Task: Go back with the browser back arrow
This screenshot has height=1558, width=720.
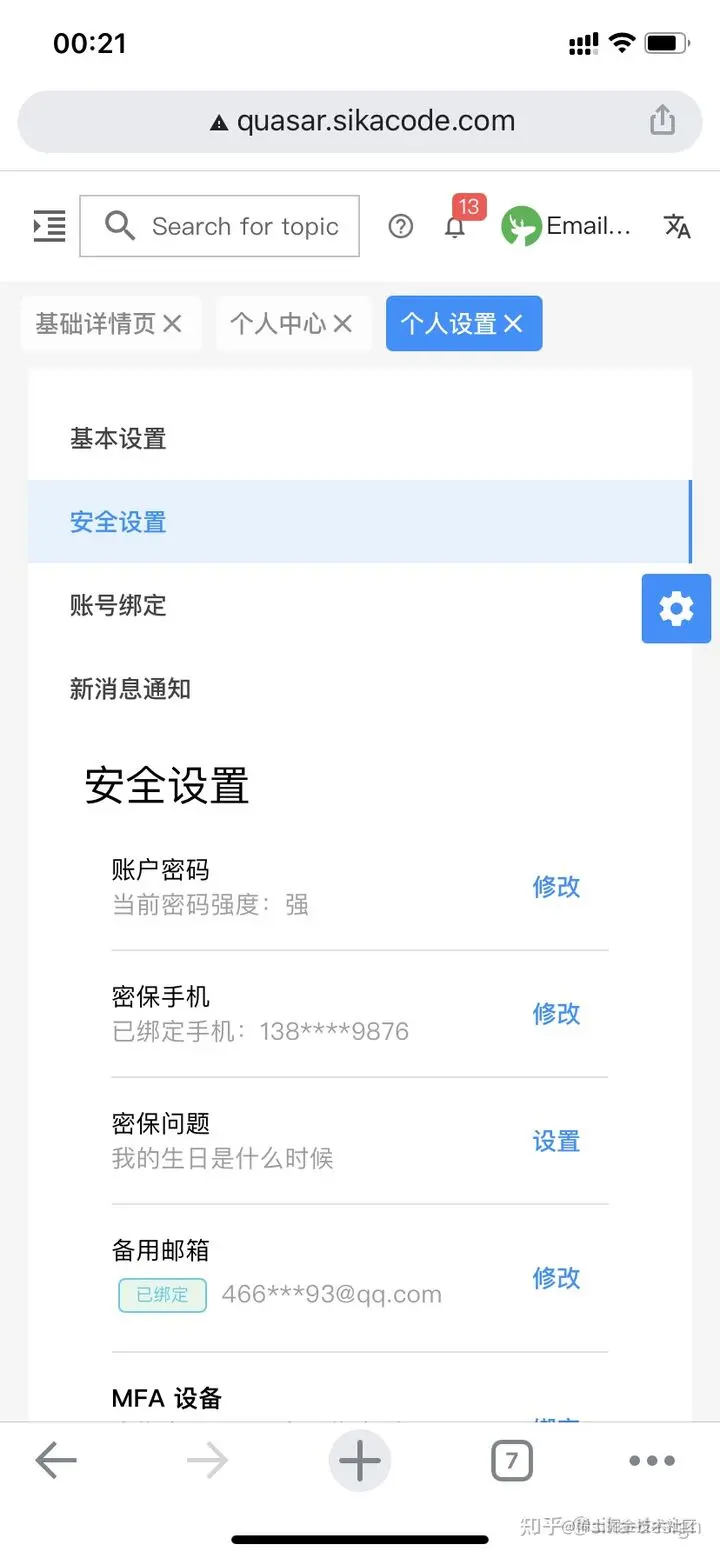Action: click(56, 1462)
